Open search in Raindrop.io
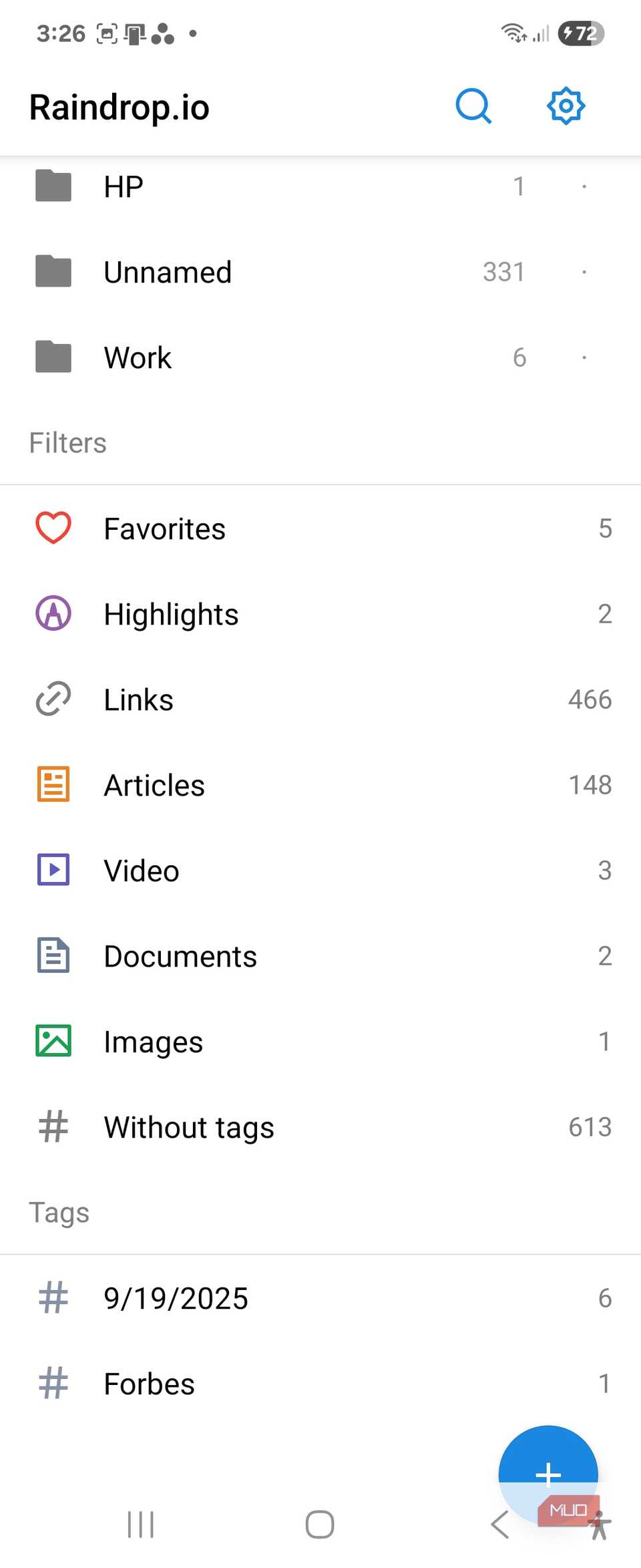This screenshot has width=641, height=1568. [x=473, y=106]
